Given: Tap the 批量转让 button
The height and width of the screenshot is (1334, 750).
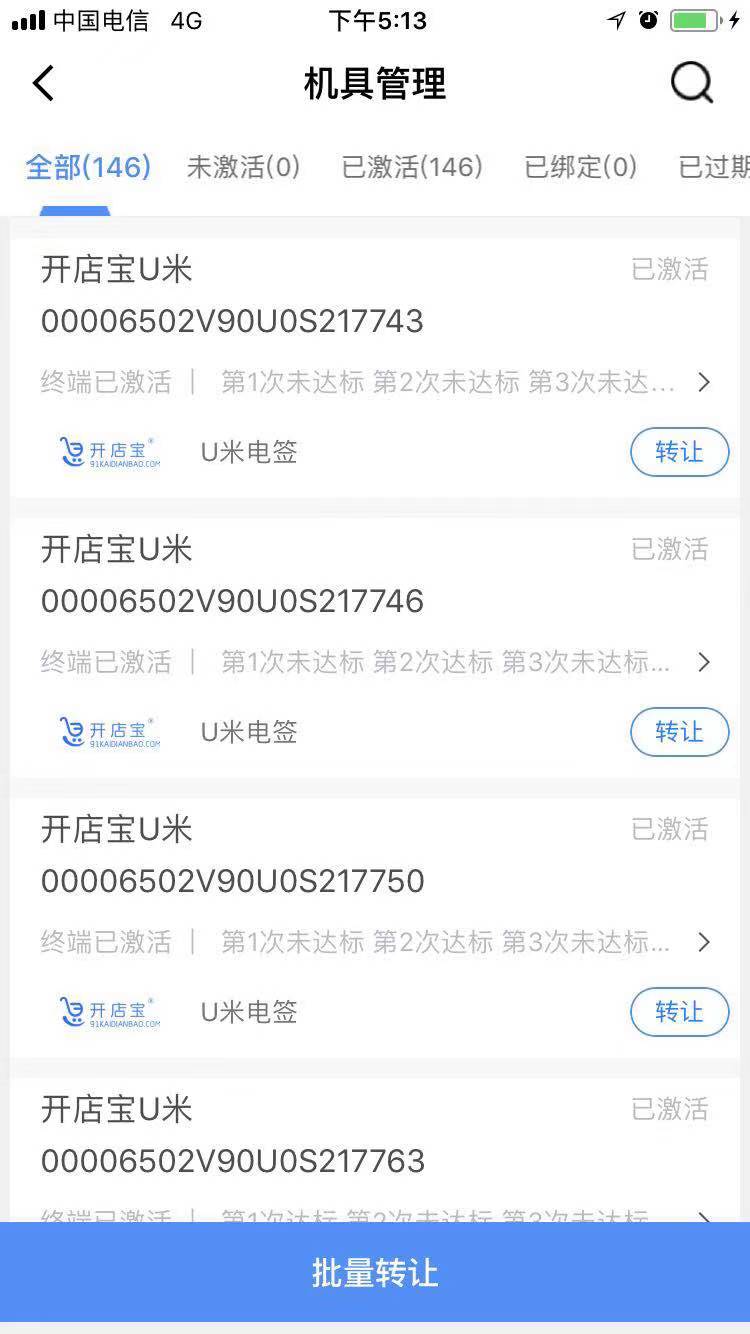Looking at the screenshot, I should pyautogui.click(x=375, y=1272).
